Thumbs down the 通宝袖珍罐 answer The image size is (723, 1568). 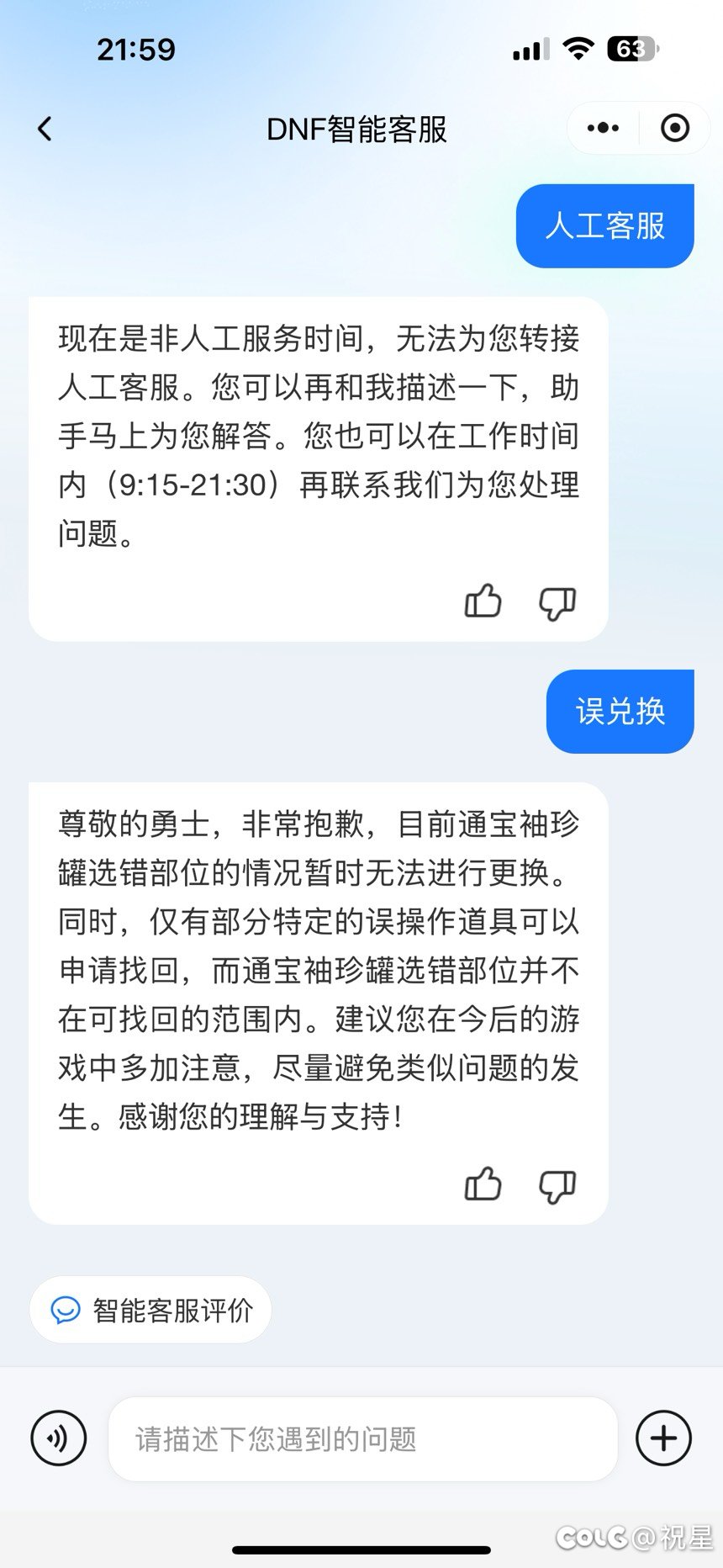coord(557,1185)
